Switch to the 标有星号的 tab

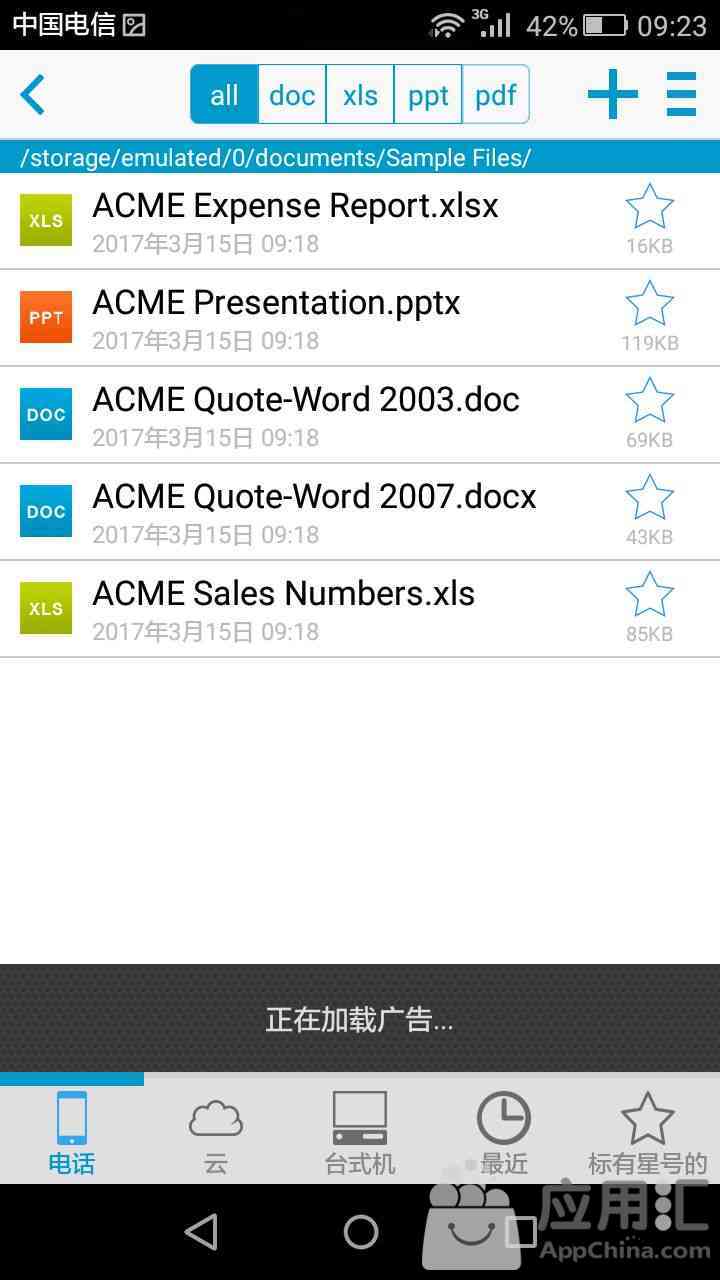pyautogui.click(x=648, y=1135)
